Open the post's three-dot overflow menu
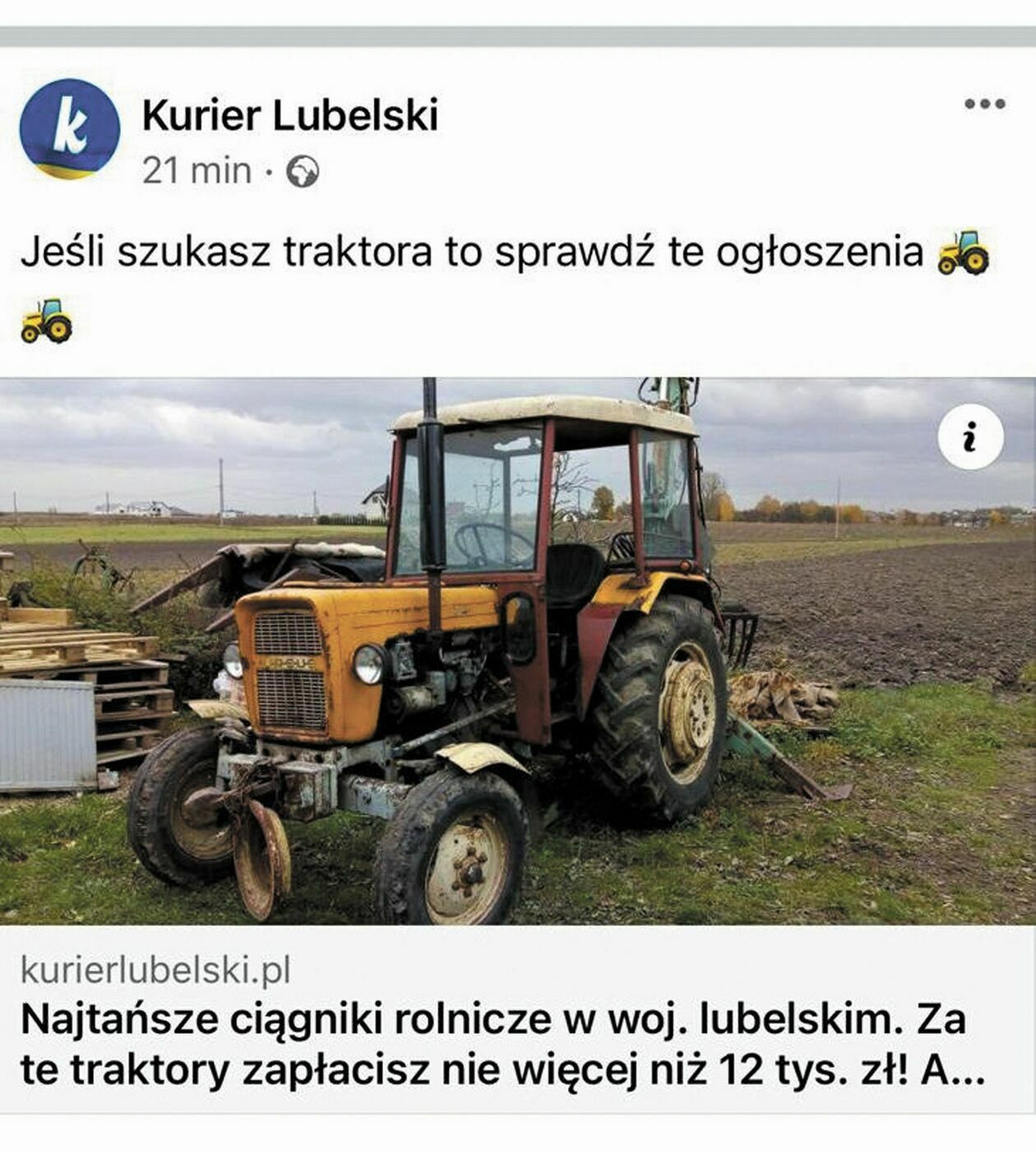 click(x=984, y=104)
